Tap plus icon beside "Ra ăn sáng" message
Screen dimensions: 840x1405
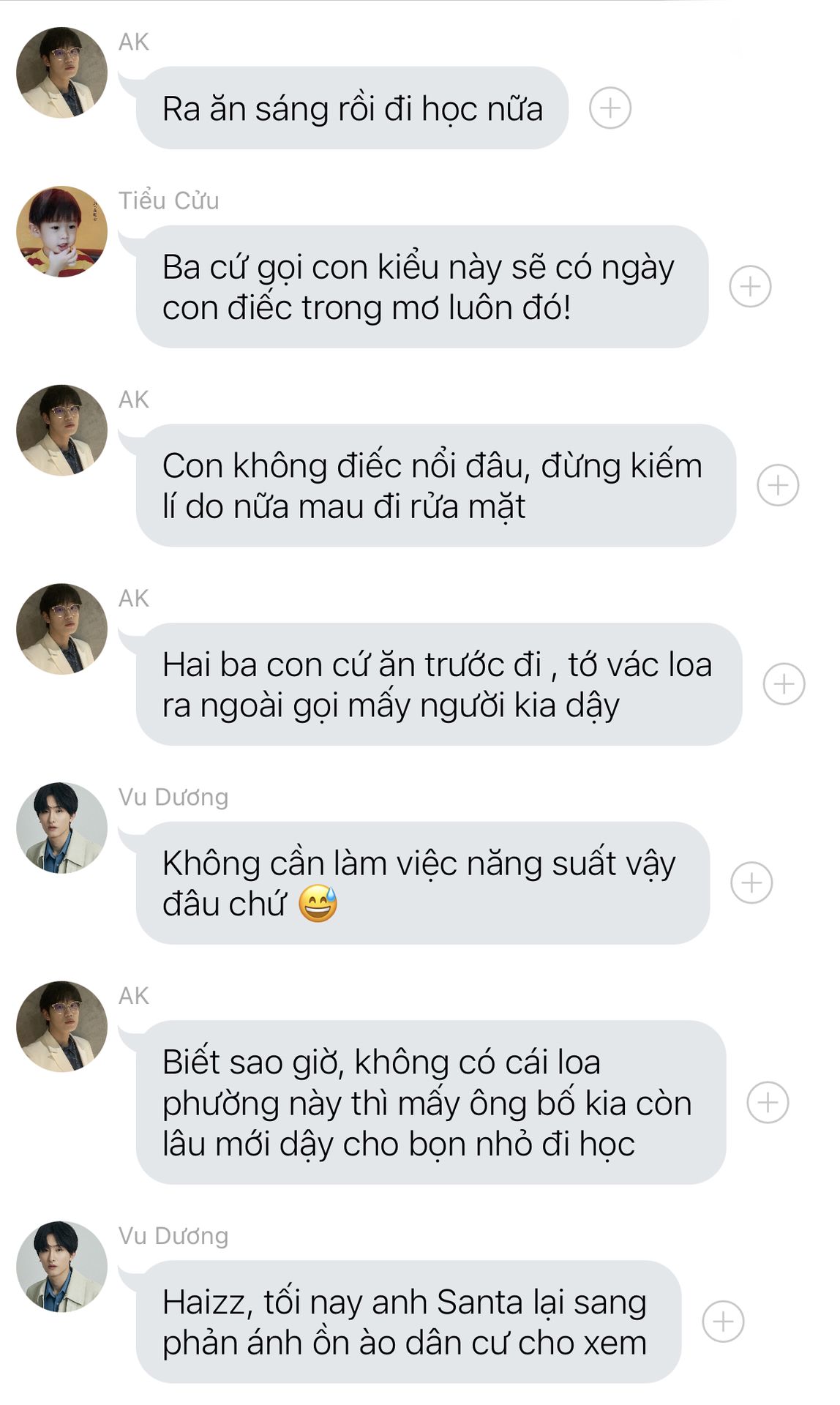click(610, 108)
